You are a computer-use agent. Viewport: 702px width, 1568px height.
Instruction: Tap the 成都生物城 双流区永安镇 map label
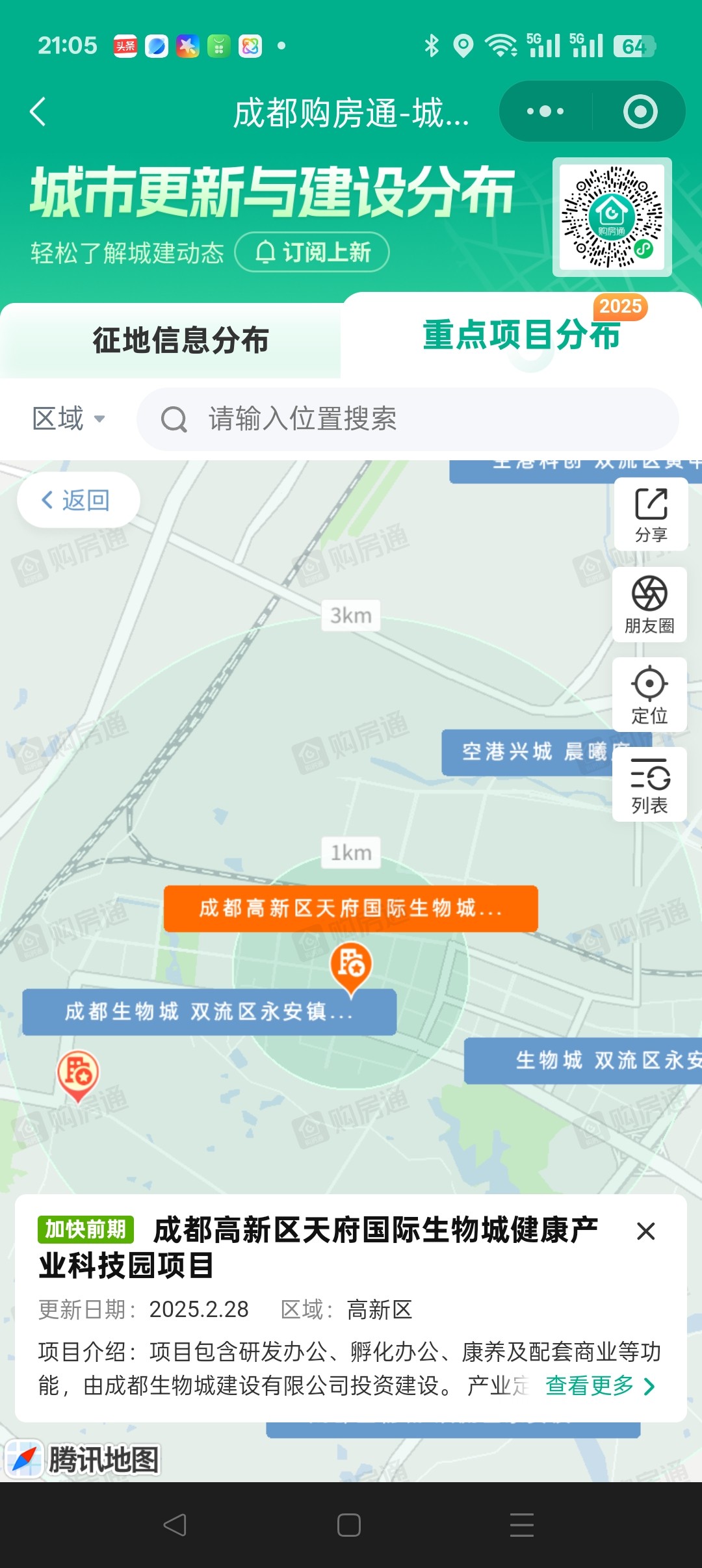coord(209,1012)
